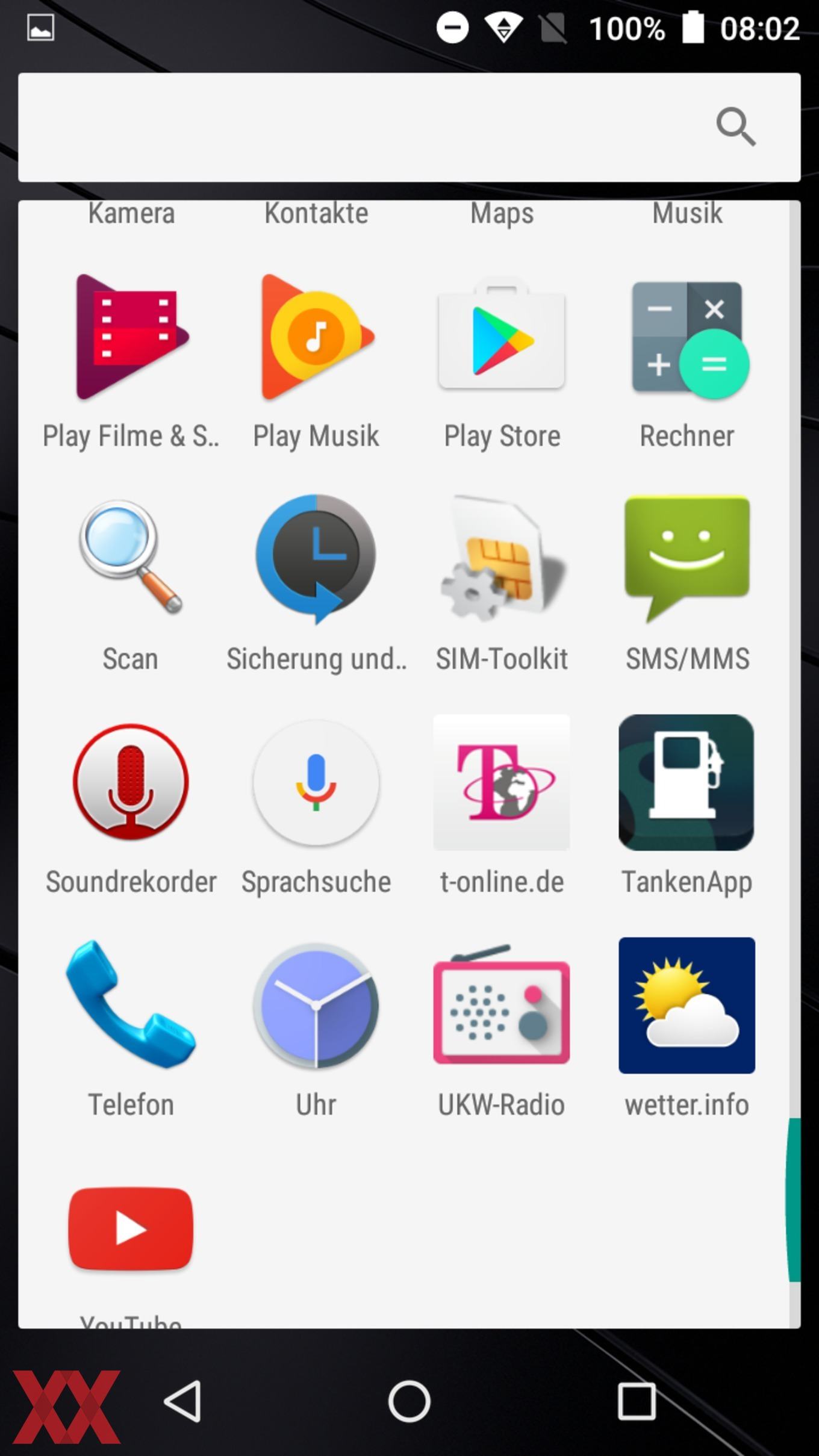Start Sprachsuche voice search
Image resolution: width=819 pixels, height=1456 pixels.
(317, 782)
